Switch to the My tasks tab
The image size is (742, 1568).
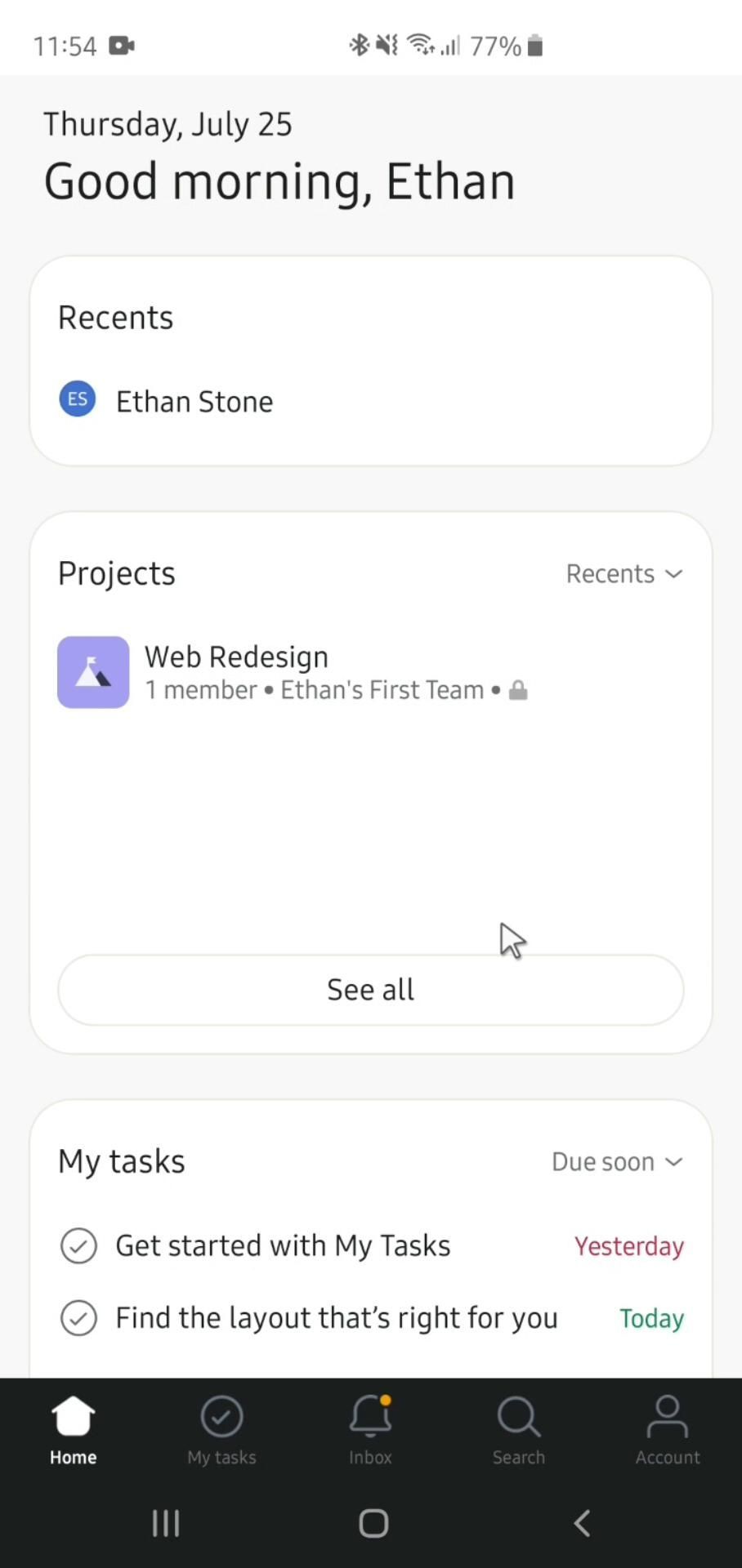pyautogui.click(x=221, y=1430)
